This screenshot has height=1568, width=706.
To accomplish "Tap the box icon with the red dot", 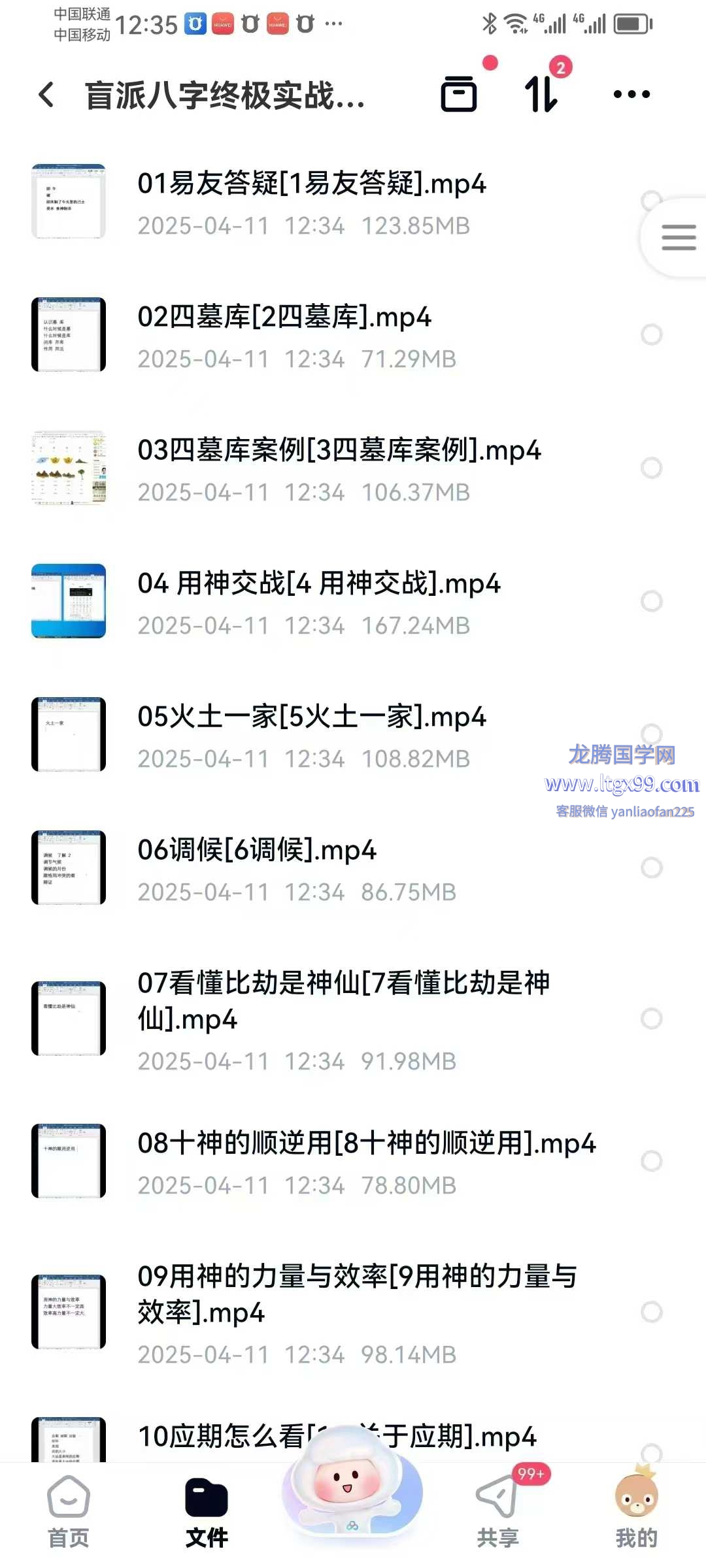I will click(x=459, y=93).
